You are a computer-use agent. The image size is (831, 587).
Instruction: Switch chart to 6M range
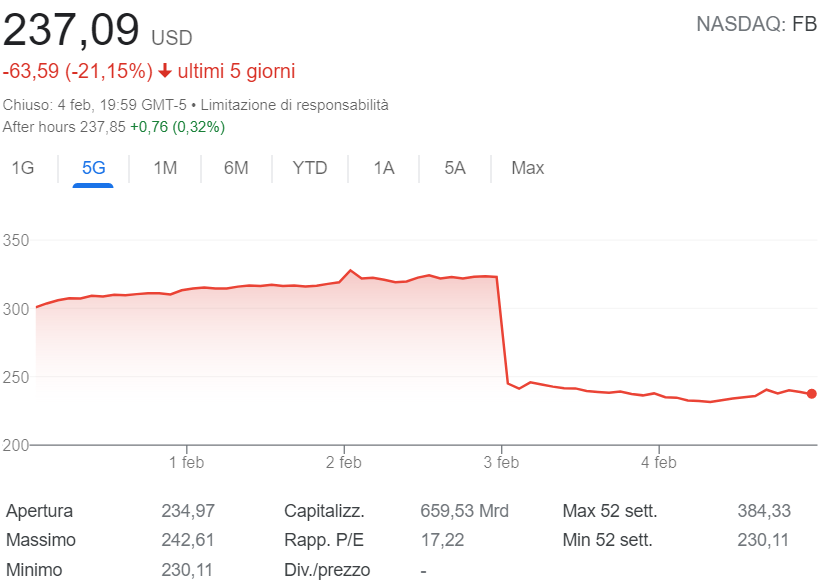236,168
